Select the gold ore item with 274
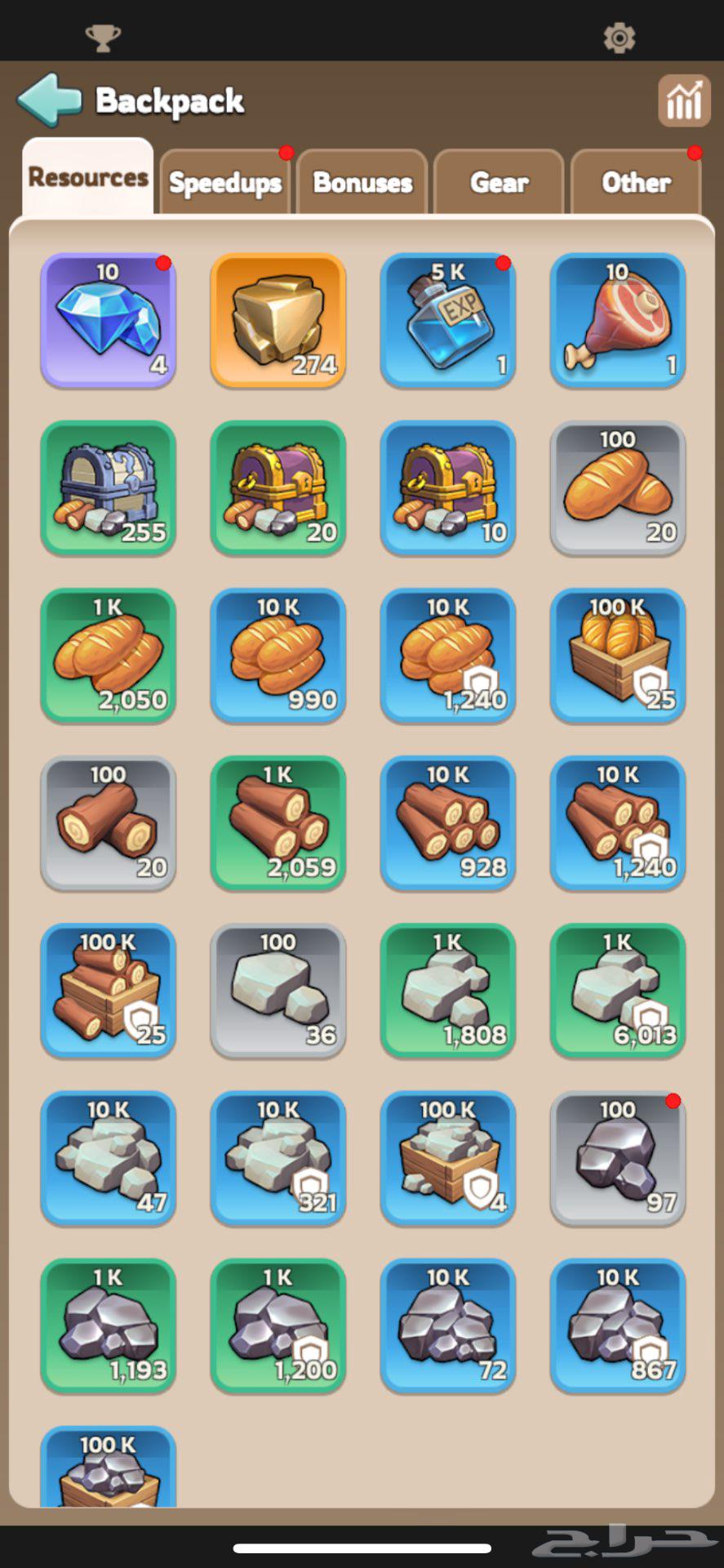724x1568 pixels. pos(278,319)
